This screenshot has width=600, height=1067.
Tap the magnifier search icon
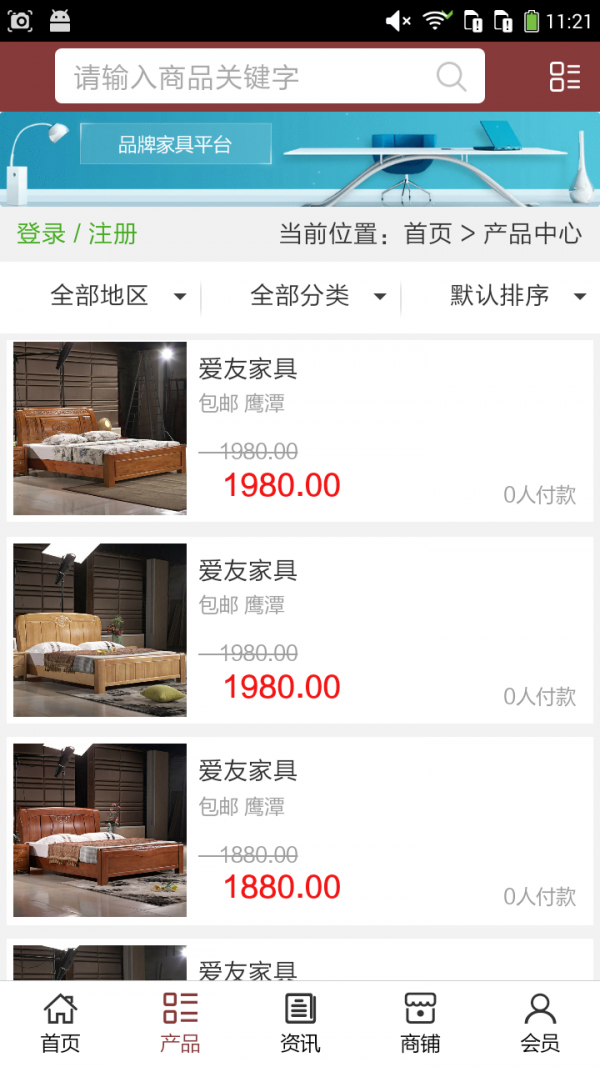click(451, 77)
